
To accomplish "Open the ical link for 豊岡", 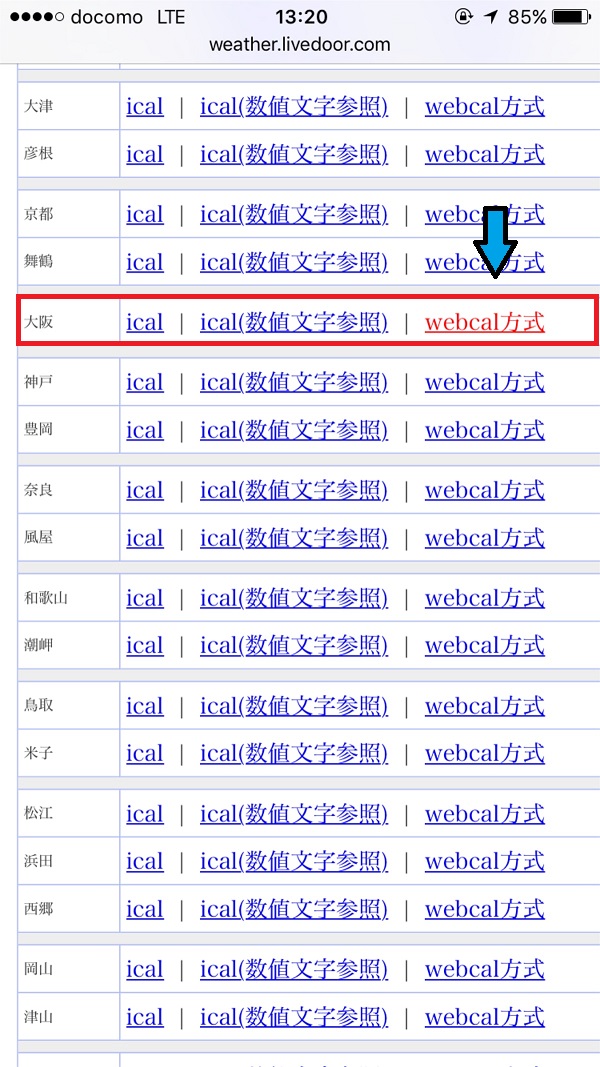I will [x=145, y=430].
